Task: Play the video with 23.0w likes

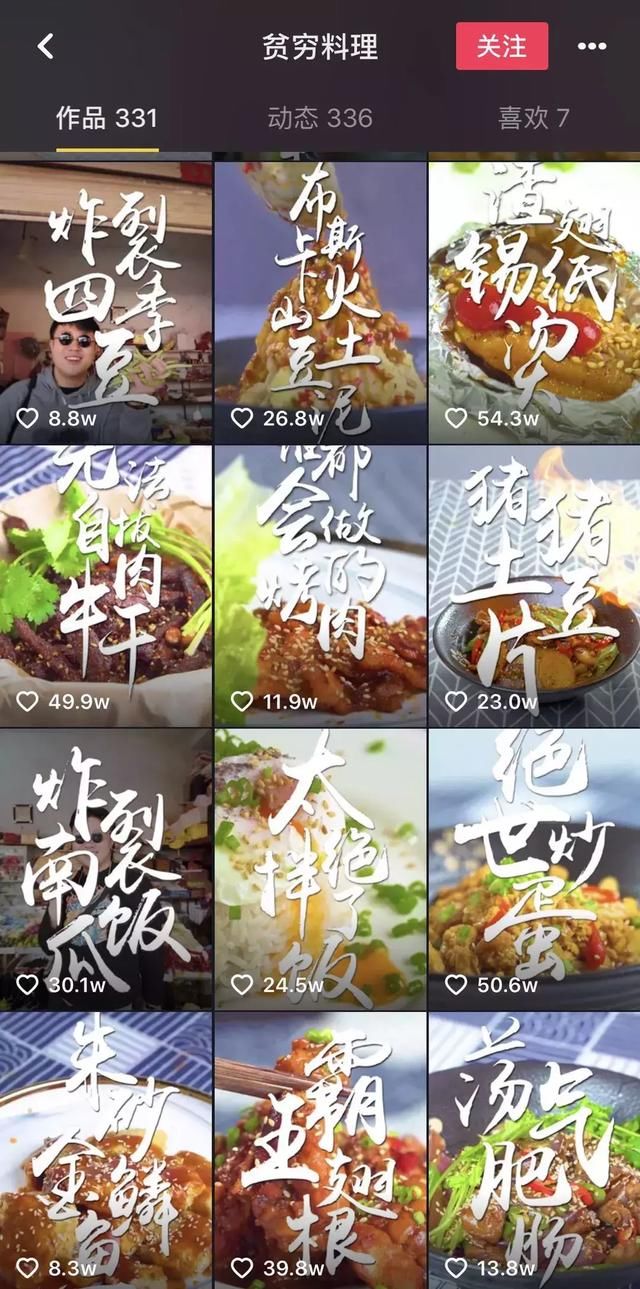Action: 534,586
